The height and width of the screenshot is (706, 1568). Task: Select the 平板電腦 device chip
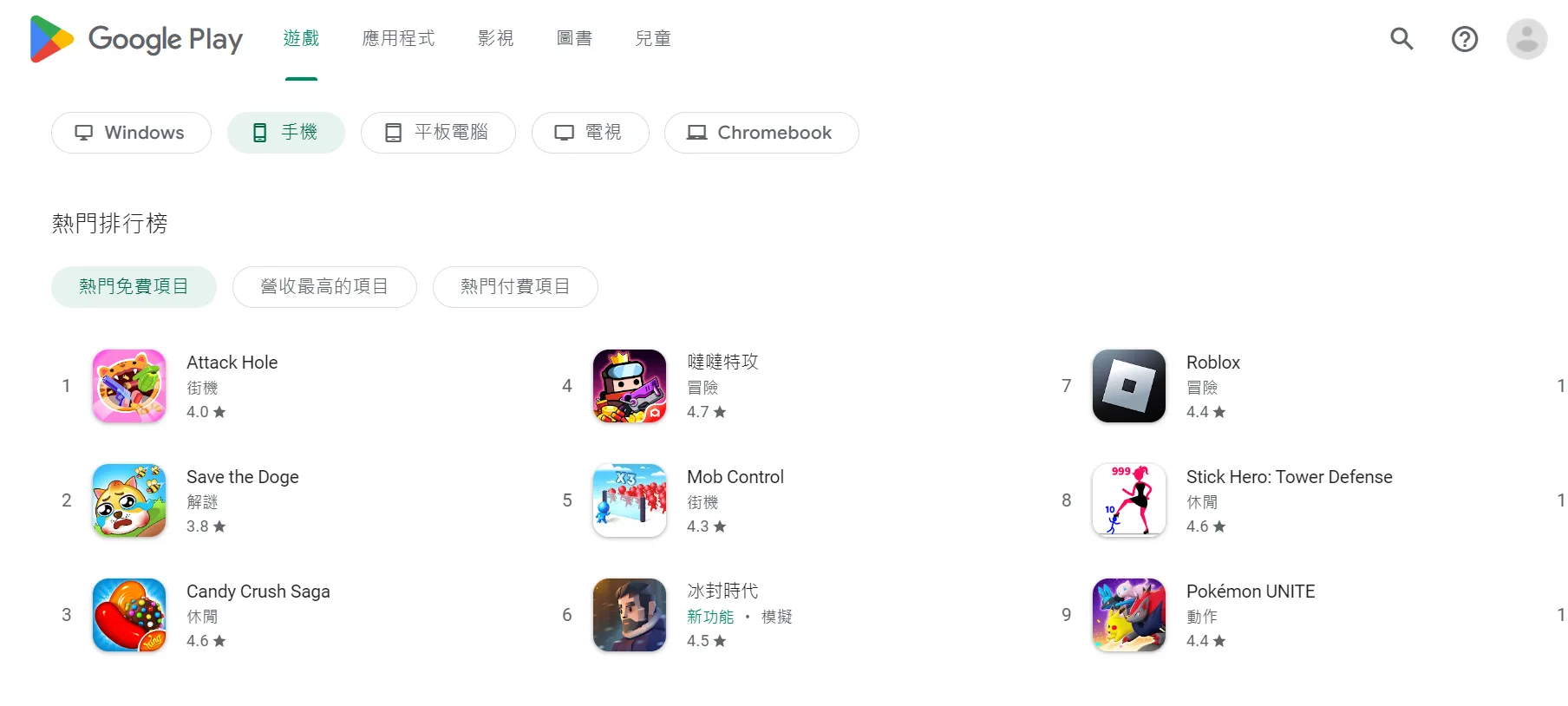pos(438,133)
